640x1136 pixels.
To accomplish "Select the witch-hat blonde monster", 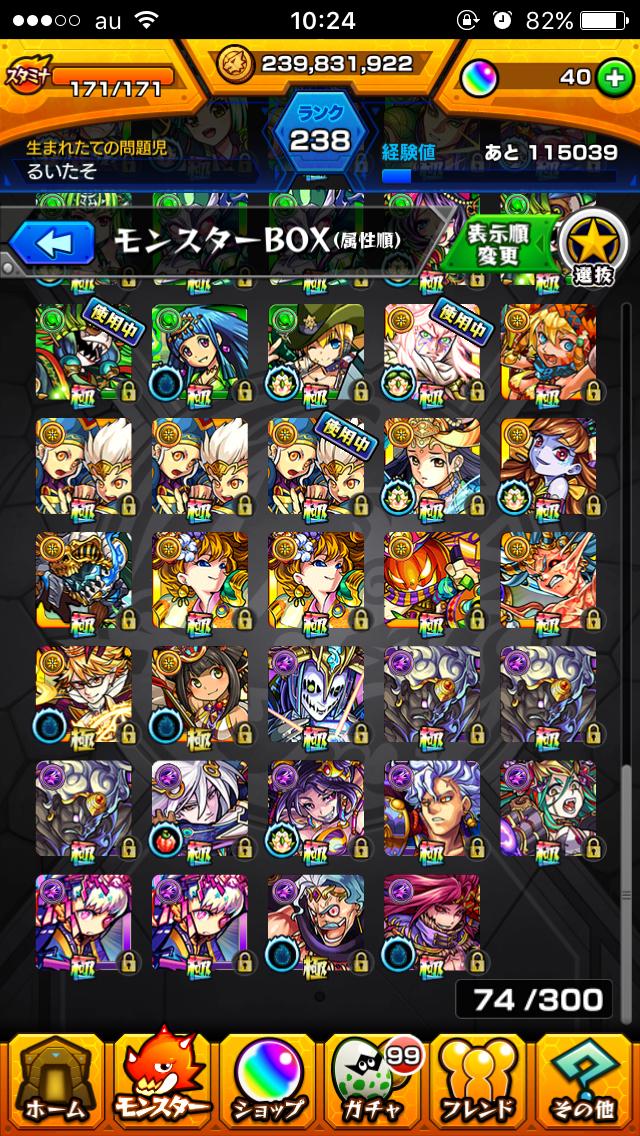I will click(315, 352).
